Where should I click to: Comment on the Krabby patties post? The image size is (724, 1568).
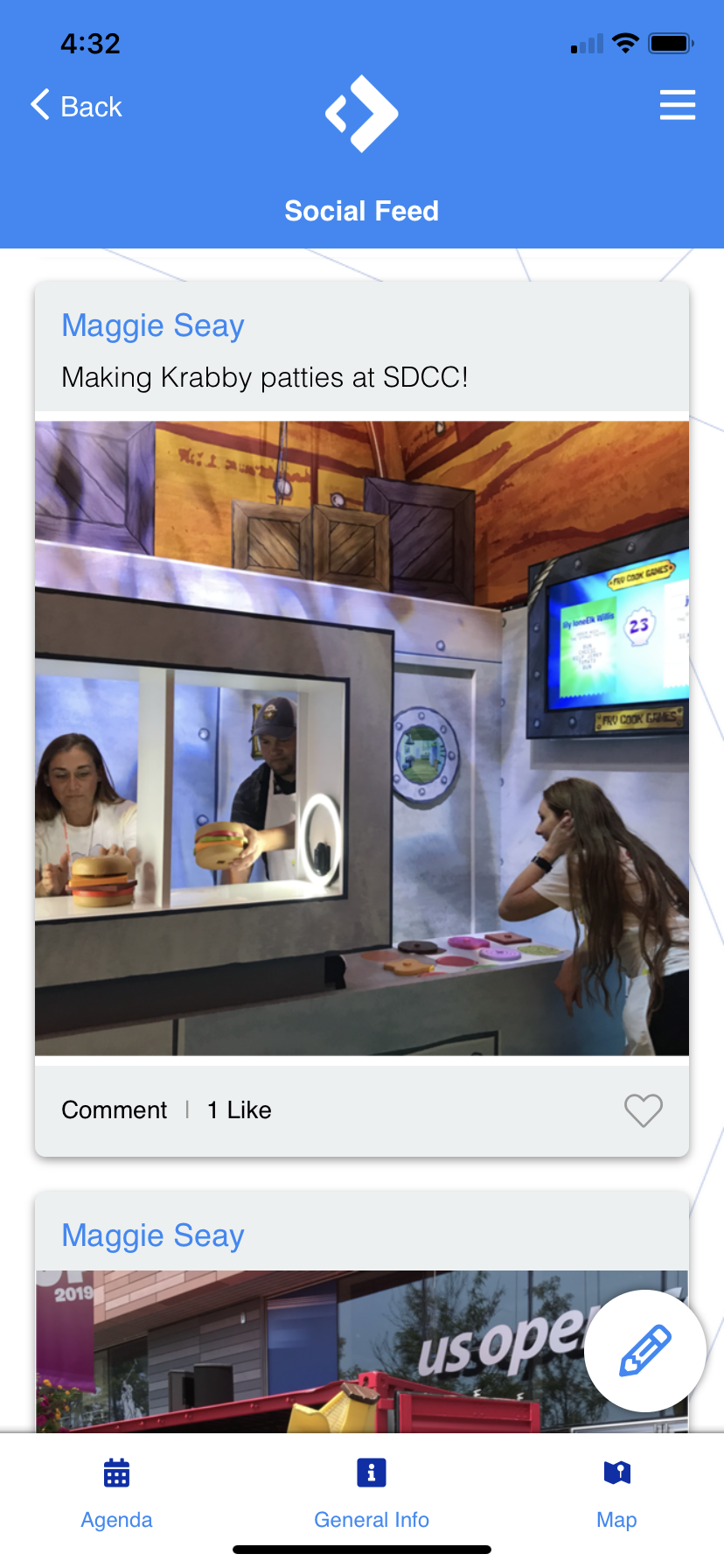(x=114, y=1110)
